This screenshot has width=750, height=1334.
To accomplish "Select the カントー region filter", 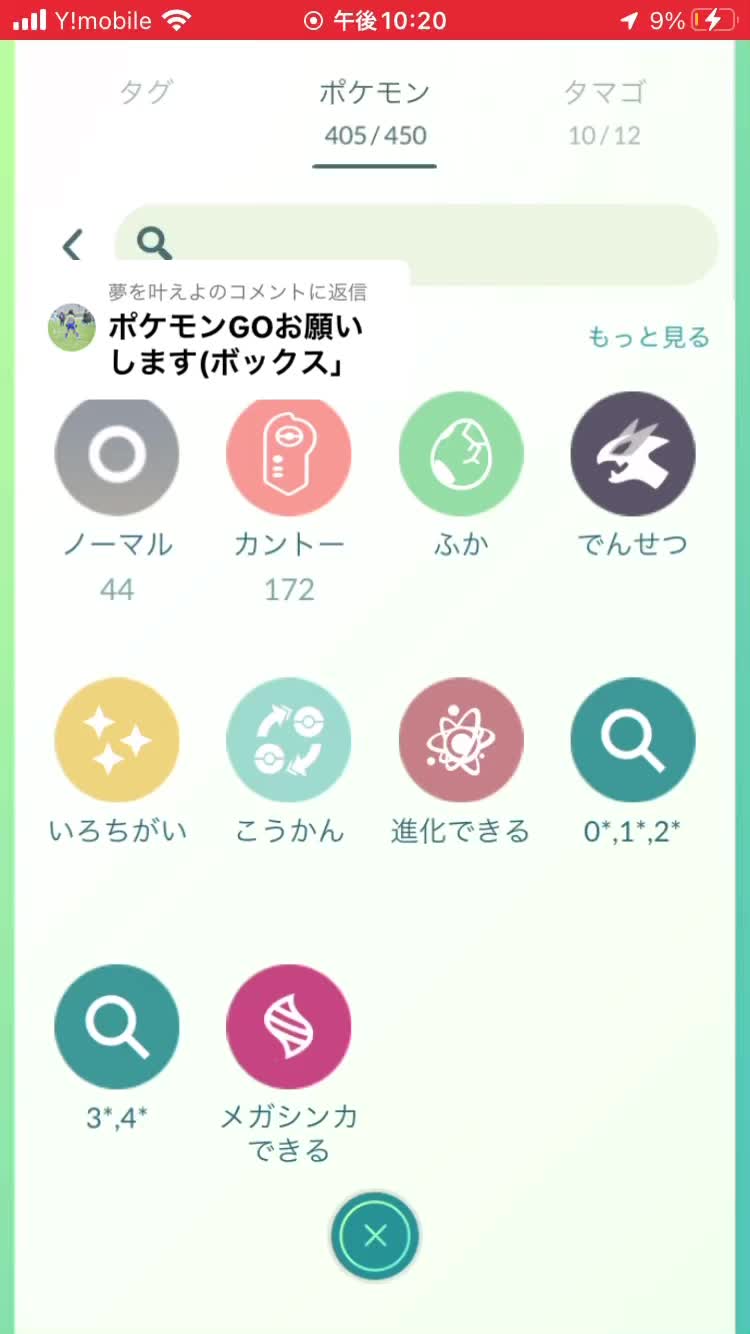I will [289, 455].
